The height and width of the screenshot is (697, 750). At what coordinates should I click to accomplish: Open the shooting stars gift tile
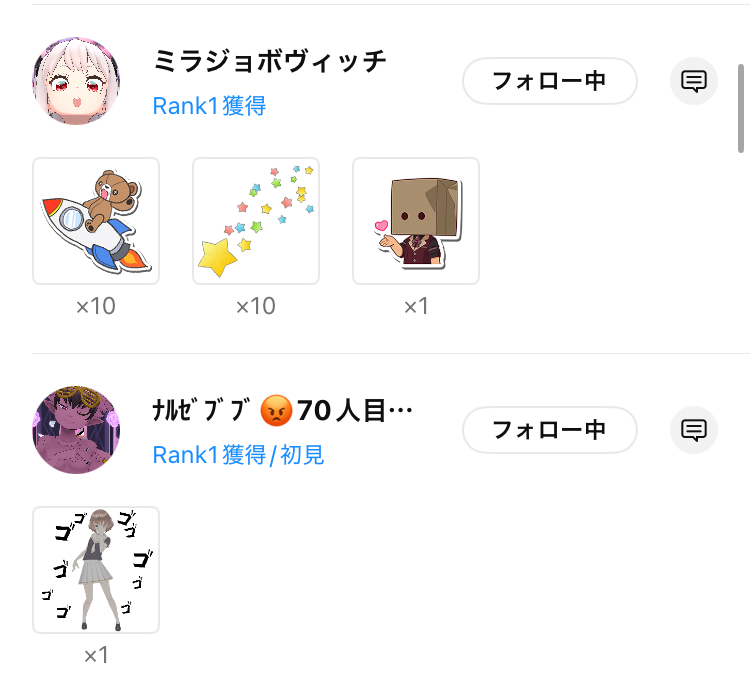click(x=256, y=221)
